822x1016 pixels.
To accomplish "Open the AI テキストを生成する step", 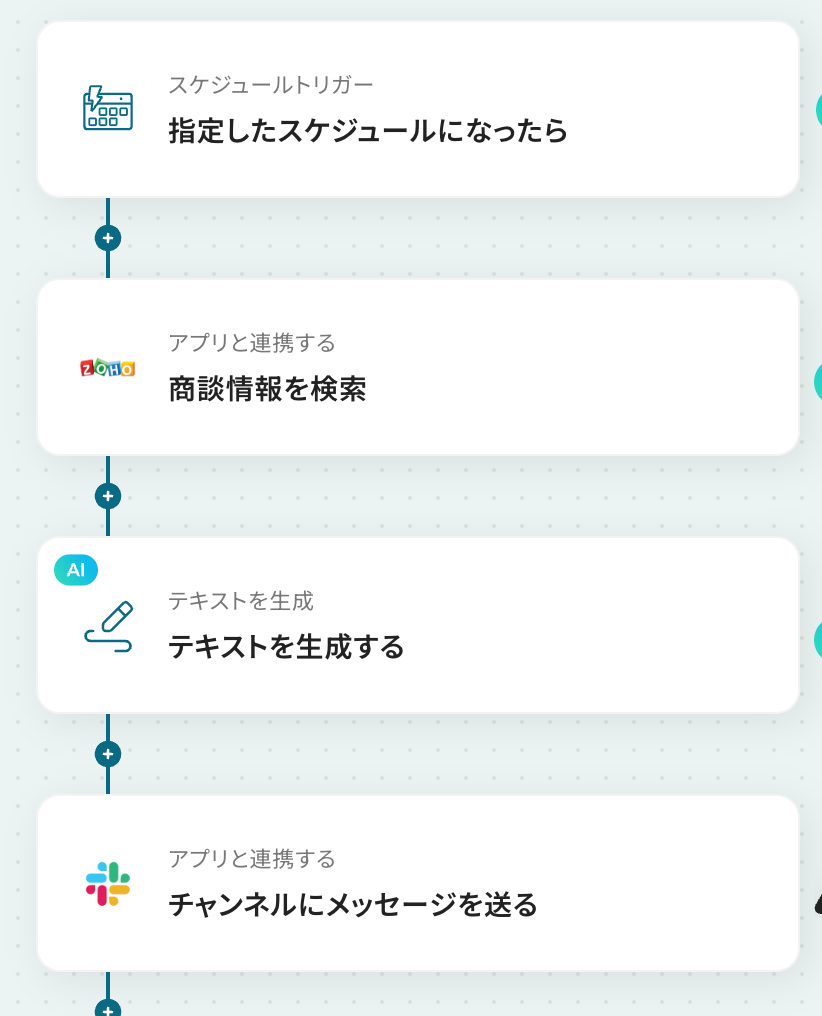I will click(418, 626).
